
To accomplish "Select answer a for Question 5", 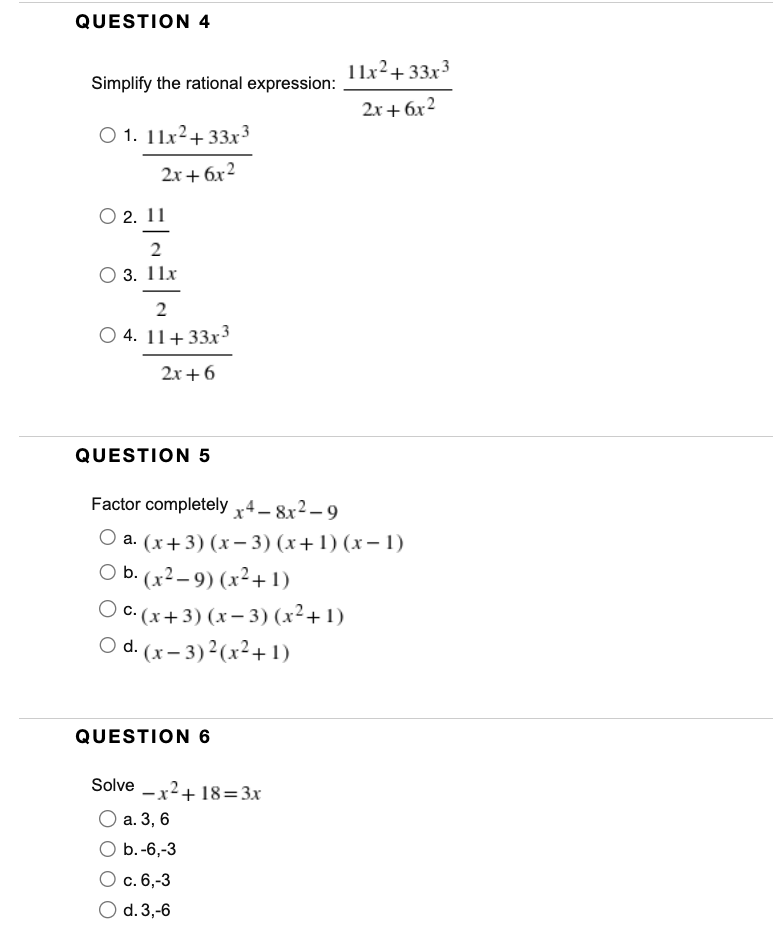I will click(x=107, y=537).
